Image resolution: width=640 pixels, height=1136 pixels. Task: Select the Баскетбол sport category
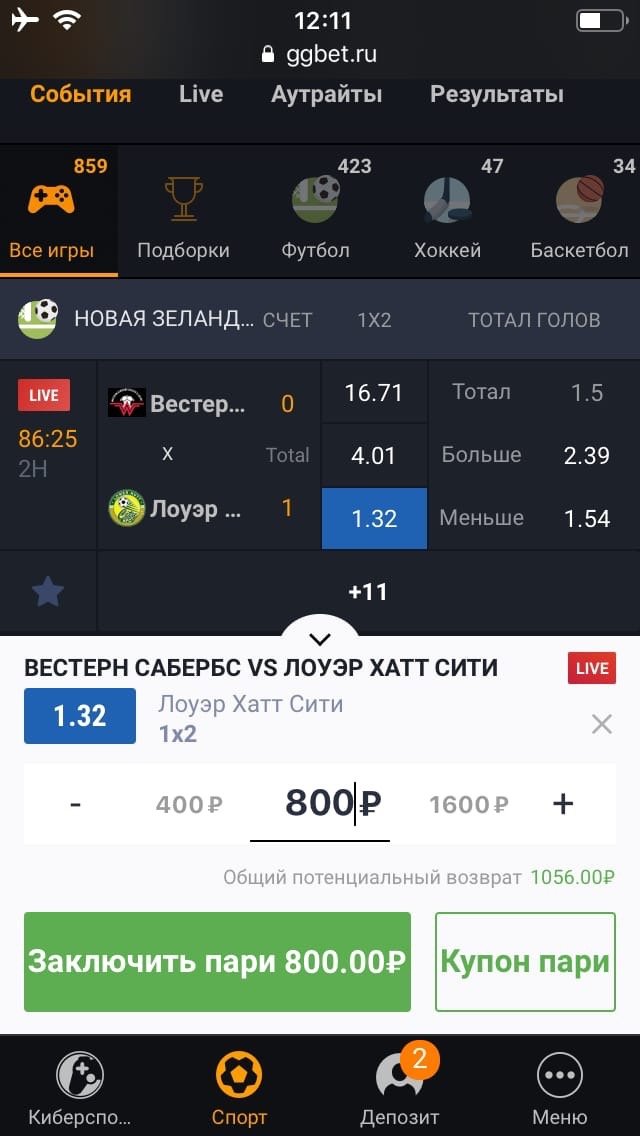pos(579,213)
